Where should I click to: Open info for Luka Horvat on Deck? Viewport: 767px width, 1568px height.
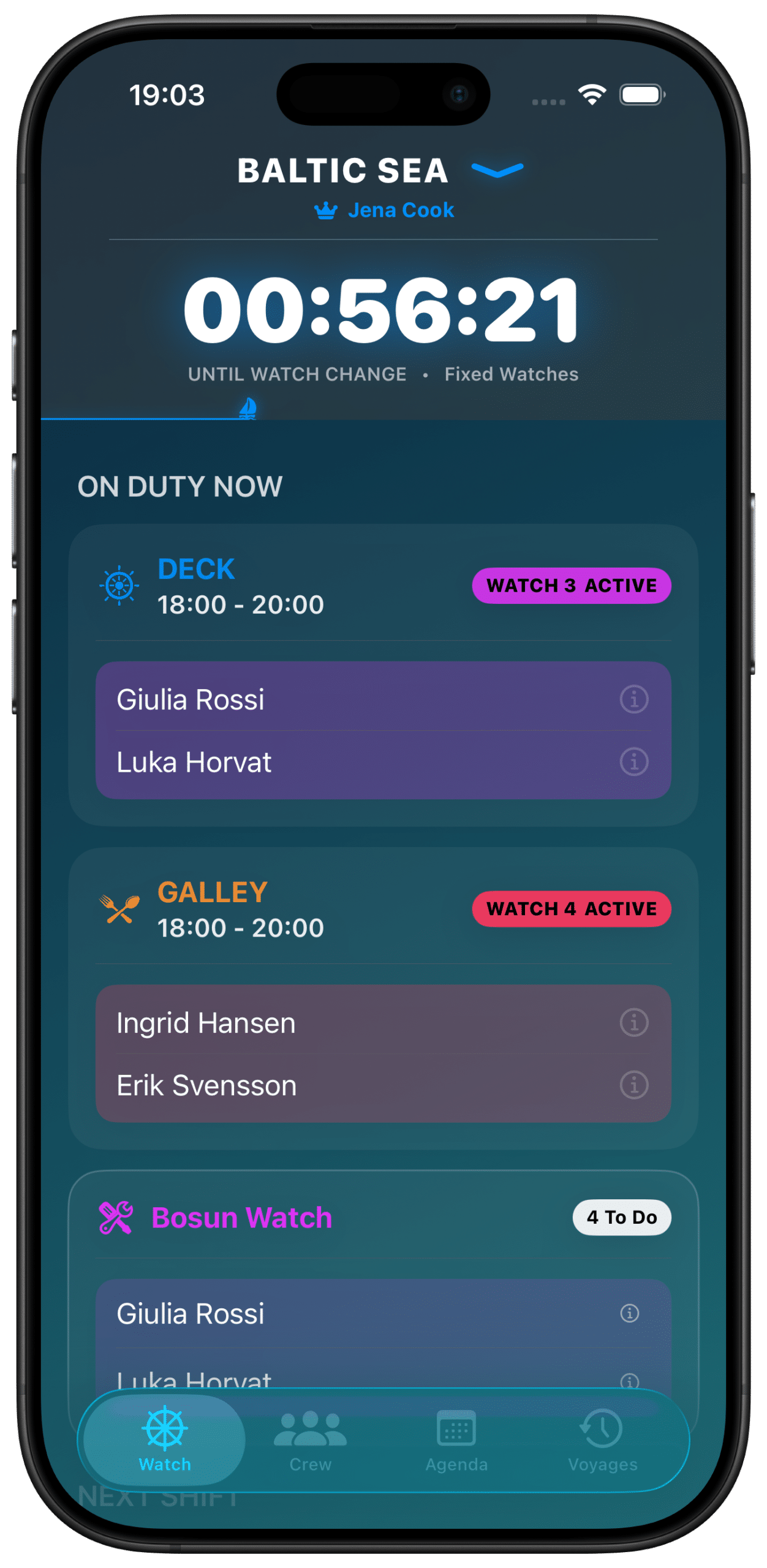pyautogui.click(x=633, y=762)
